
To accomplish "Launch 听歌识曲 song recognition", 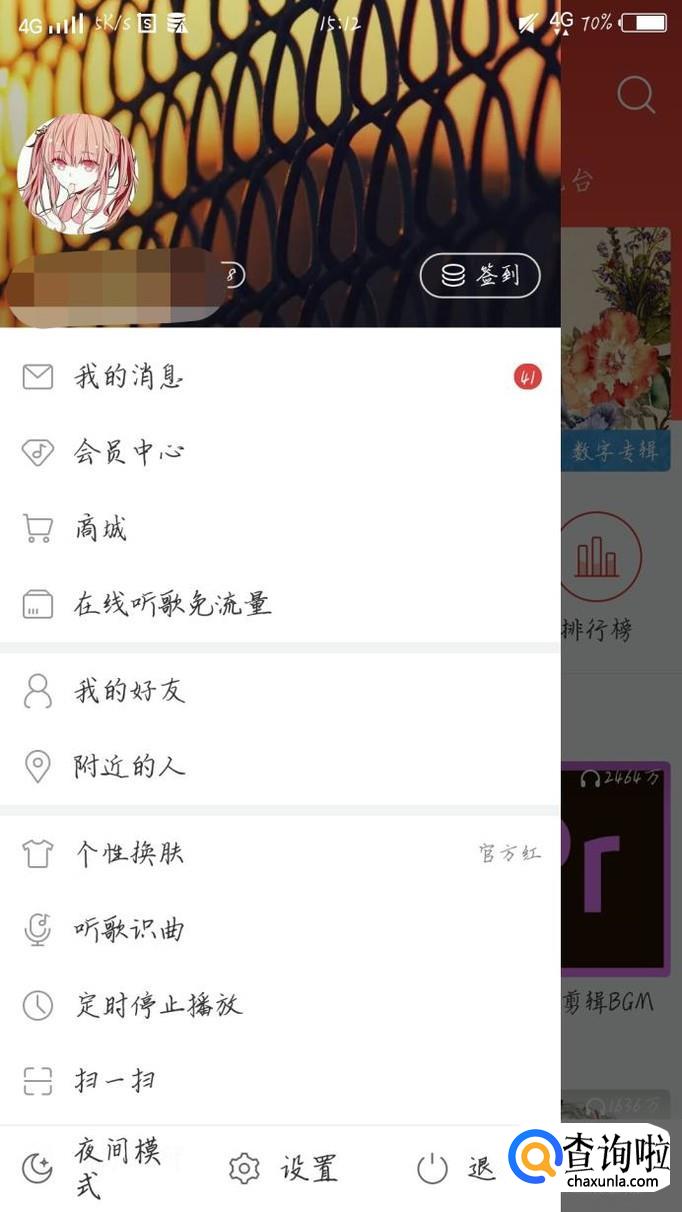I will (129, 930).
